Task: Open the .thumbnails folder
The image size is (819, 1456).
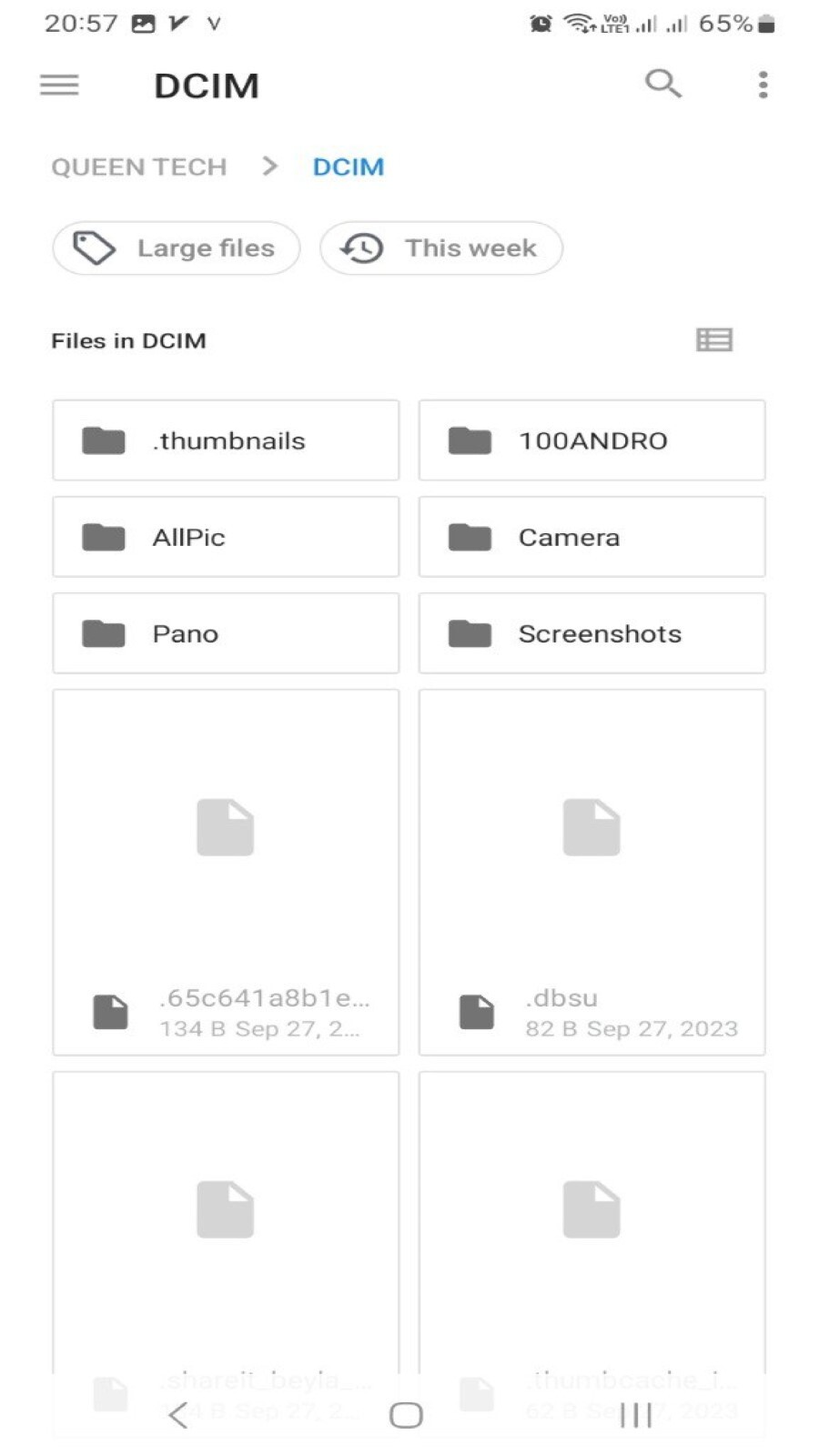Action: tap(226, 440)
